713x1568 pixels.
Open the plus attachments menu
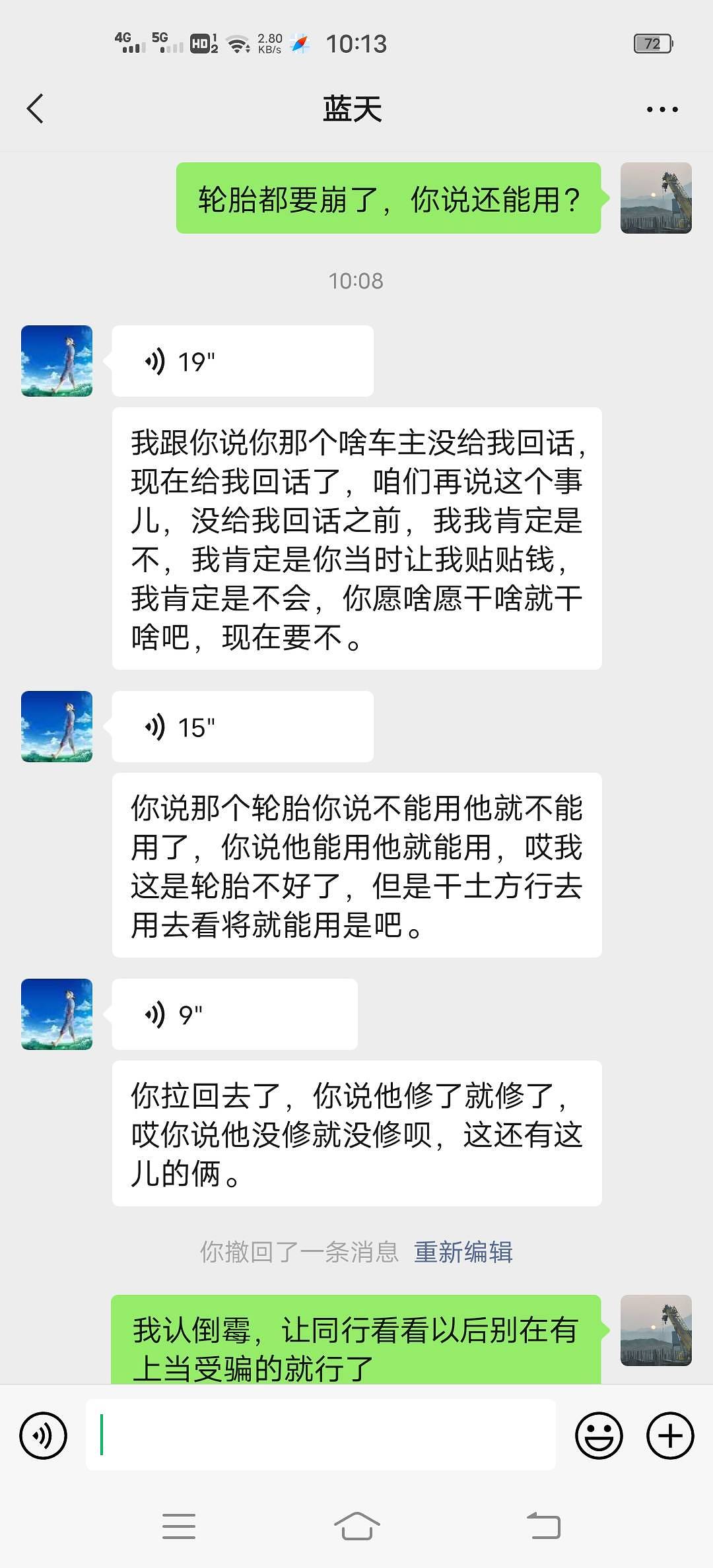[x=669, y=1435]
